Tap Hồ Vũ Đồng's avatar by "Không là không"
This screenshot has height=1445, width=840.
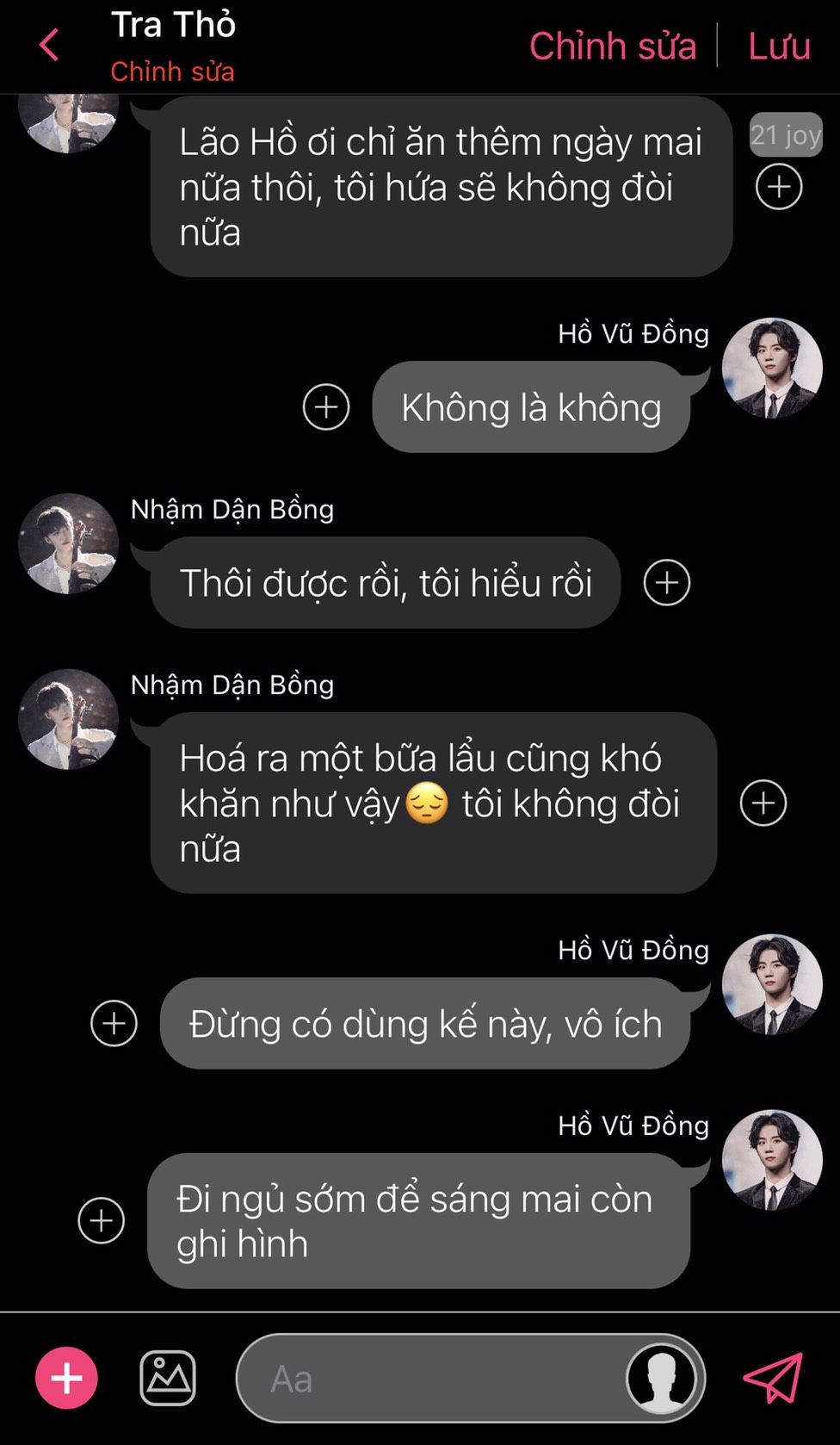(x=772, y=369)
